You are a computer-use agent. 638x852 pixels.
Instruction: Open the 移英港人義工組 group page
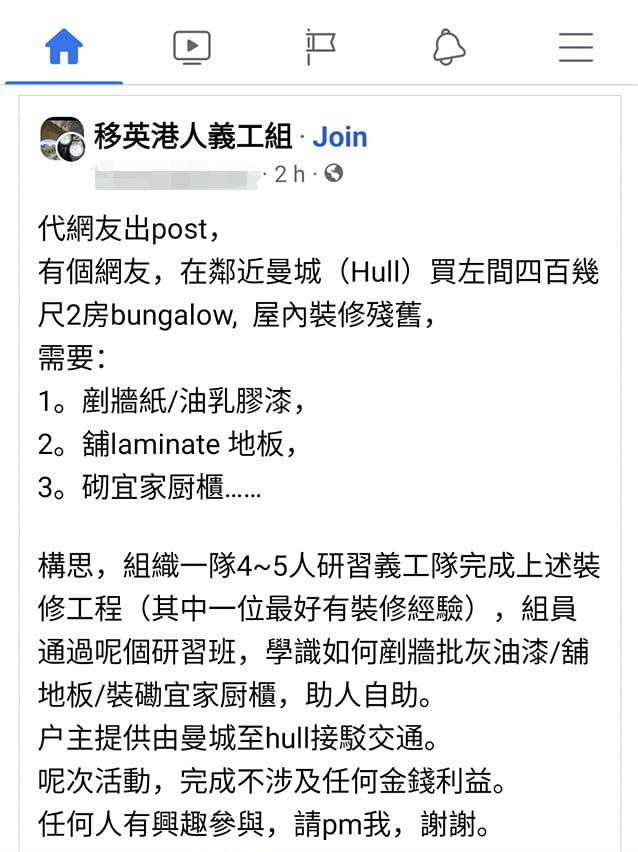[x=193, y=137]
